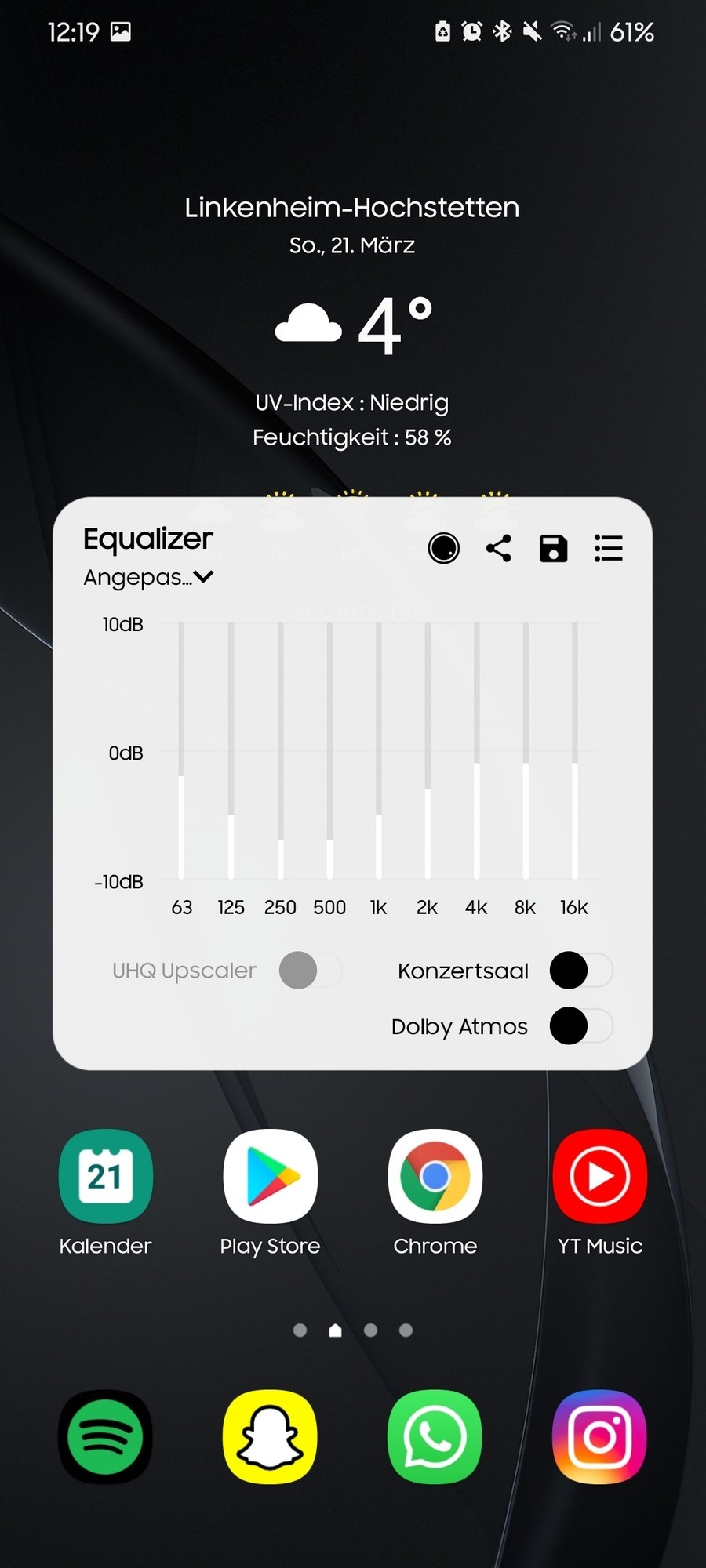Open the Kalender app

coord(105,1177)
